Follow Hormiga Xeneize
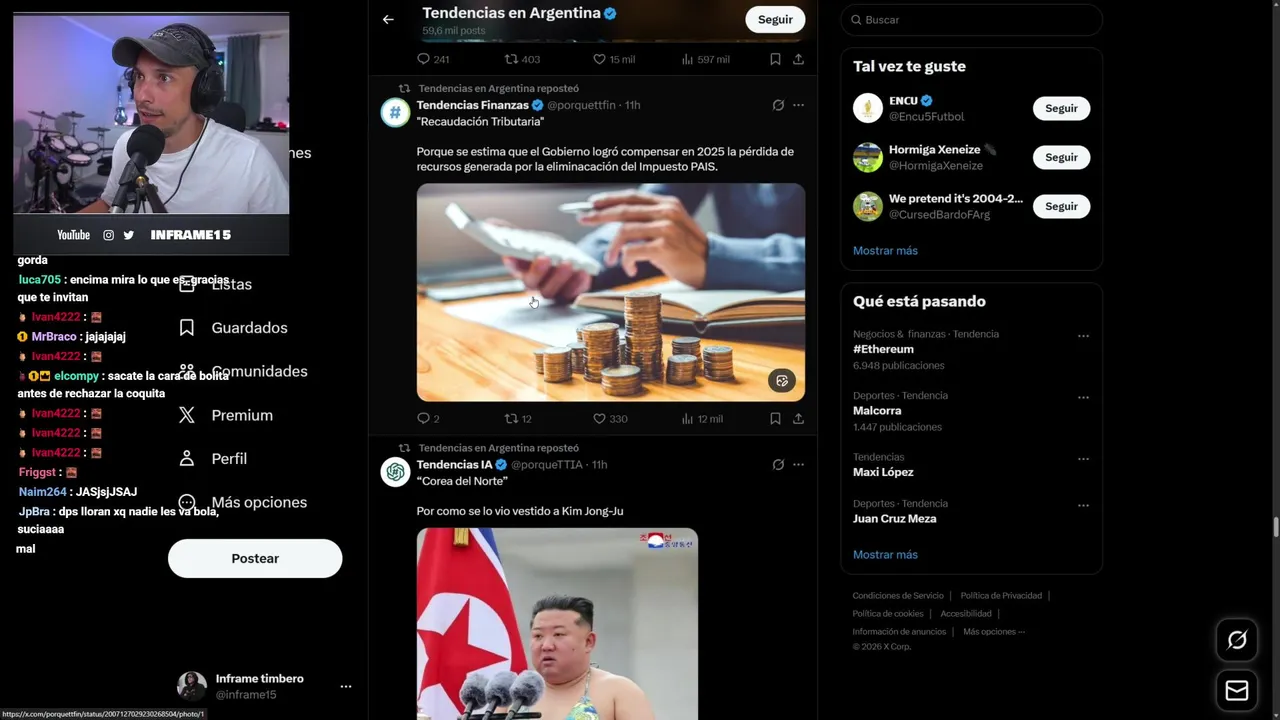This screenshot has width=1280, height=720. pos(1061,157)
